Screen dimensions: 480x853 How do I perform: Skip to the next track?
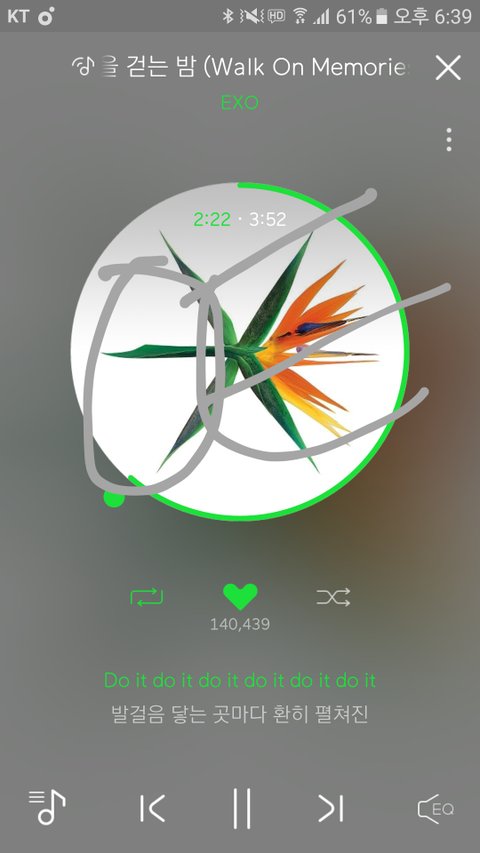(330, 808)
